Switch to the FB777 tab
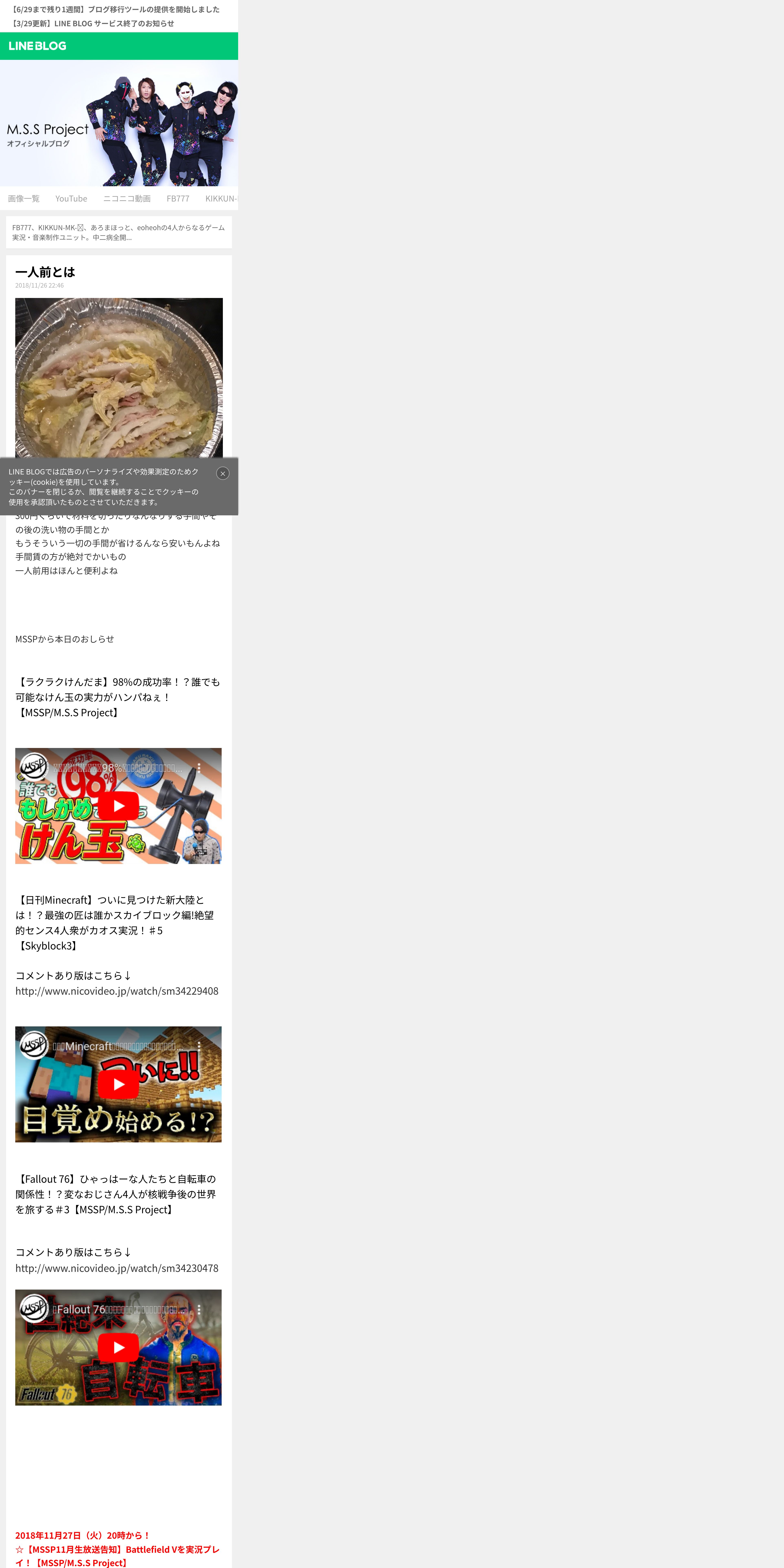The width and height of the screenshot is (784, 1568). (x=178, y=198)
